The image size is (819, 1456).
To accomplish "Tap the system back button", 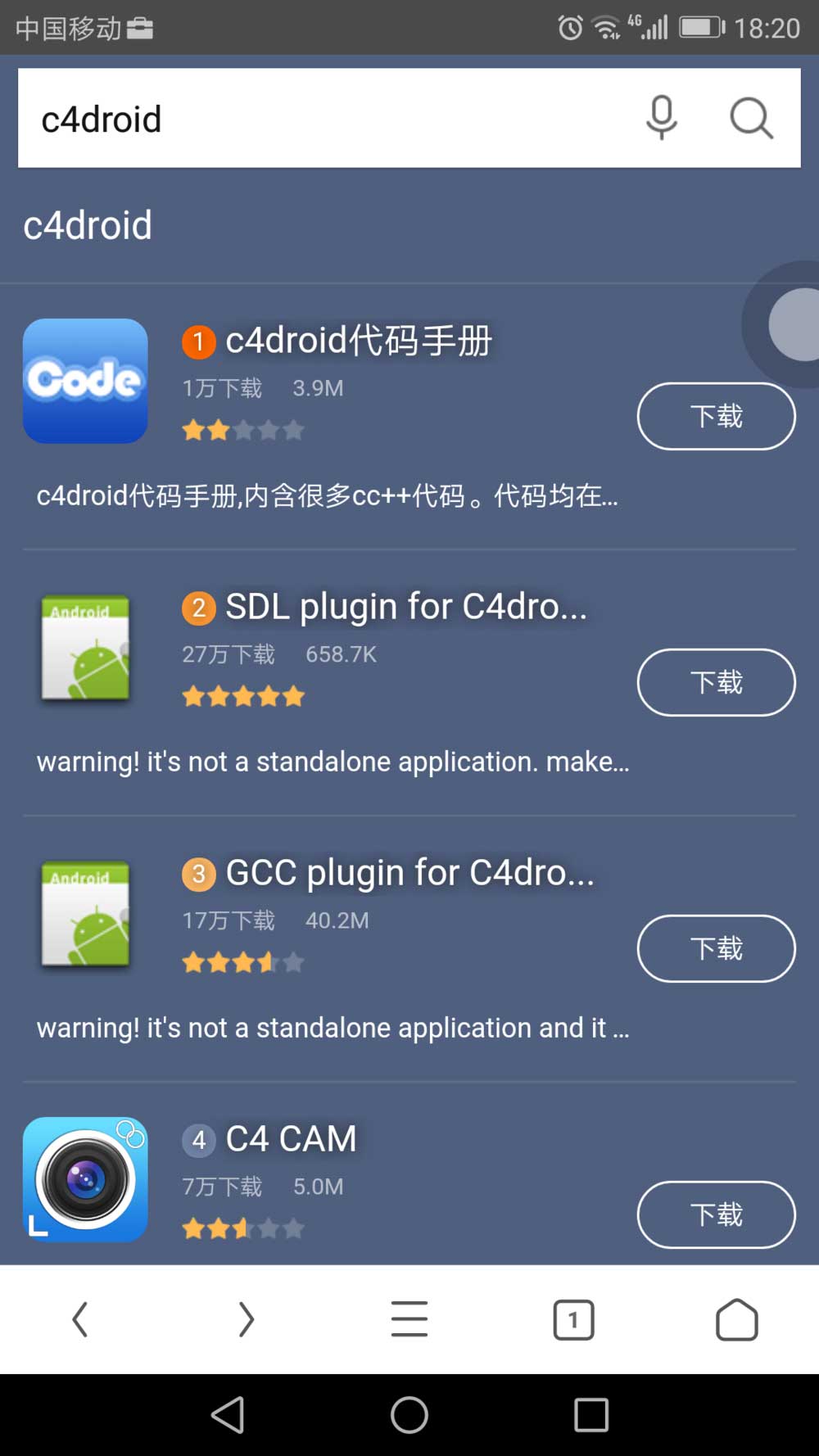I will 228,1414.
